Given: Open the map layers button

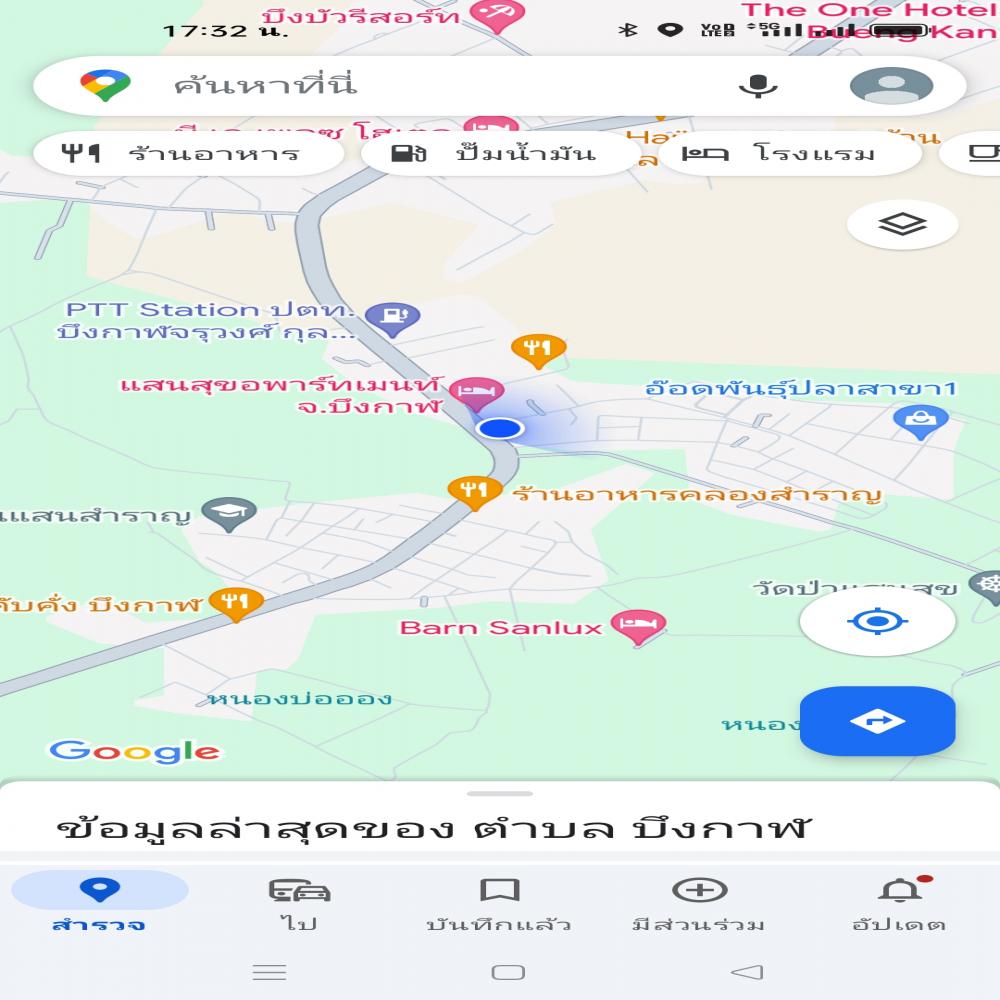Looking at the screenshot, I should tap(902, 224).
